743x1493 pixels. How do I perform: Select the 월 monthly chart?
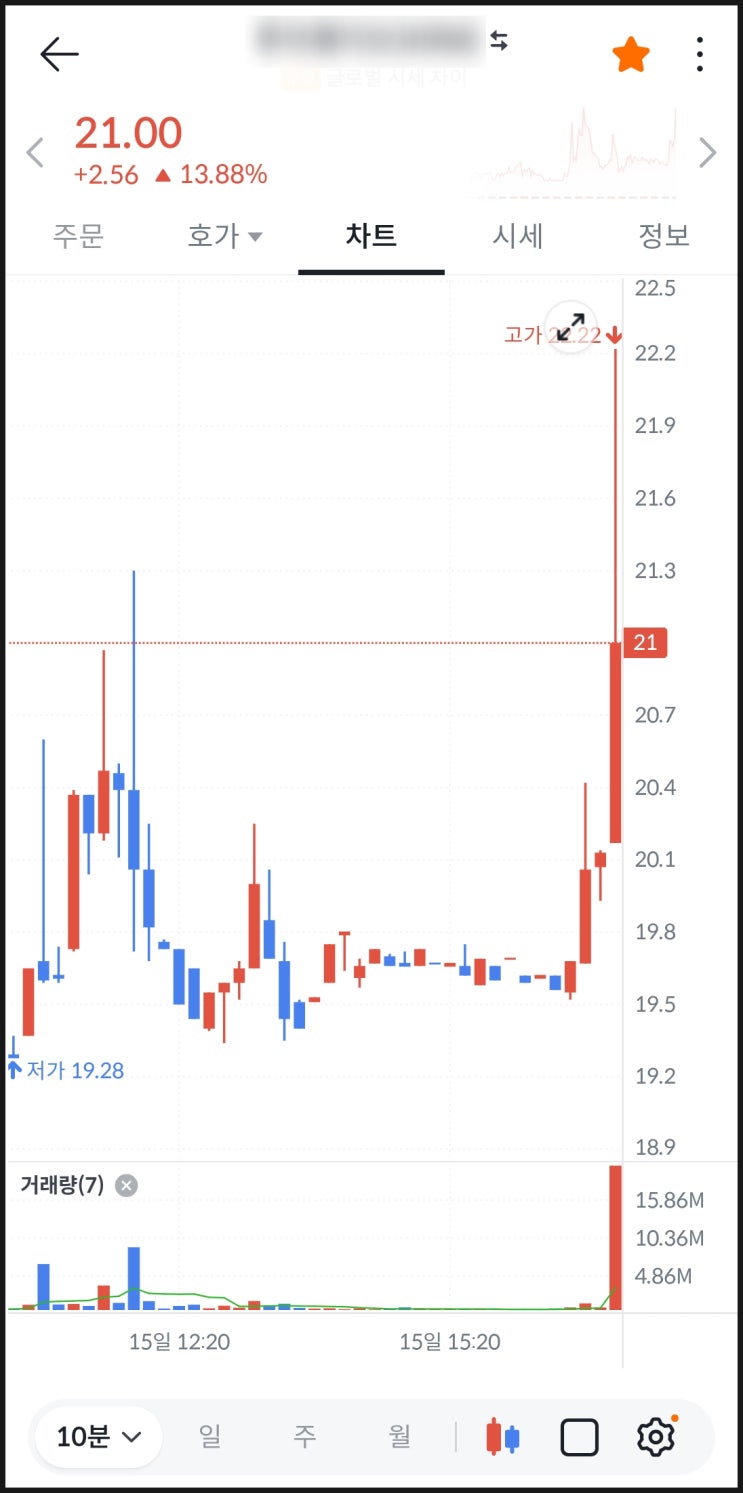point(399,1437)
